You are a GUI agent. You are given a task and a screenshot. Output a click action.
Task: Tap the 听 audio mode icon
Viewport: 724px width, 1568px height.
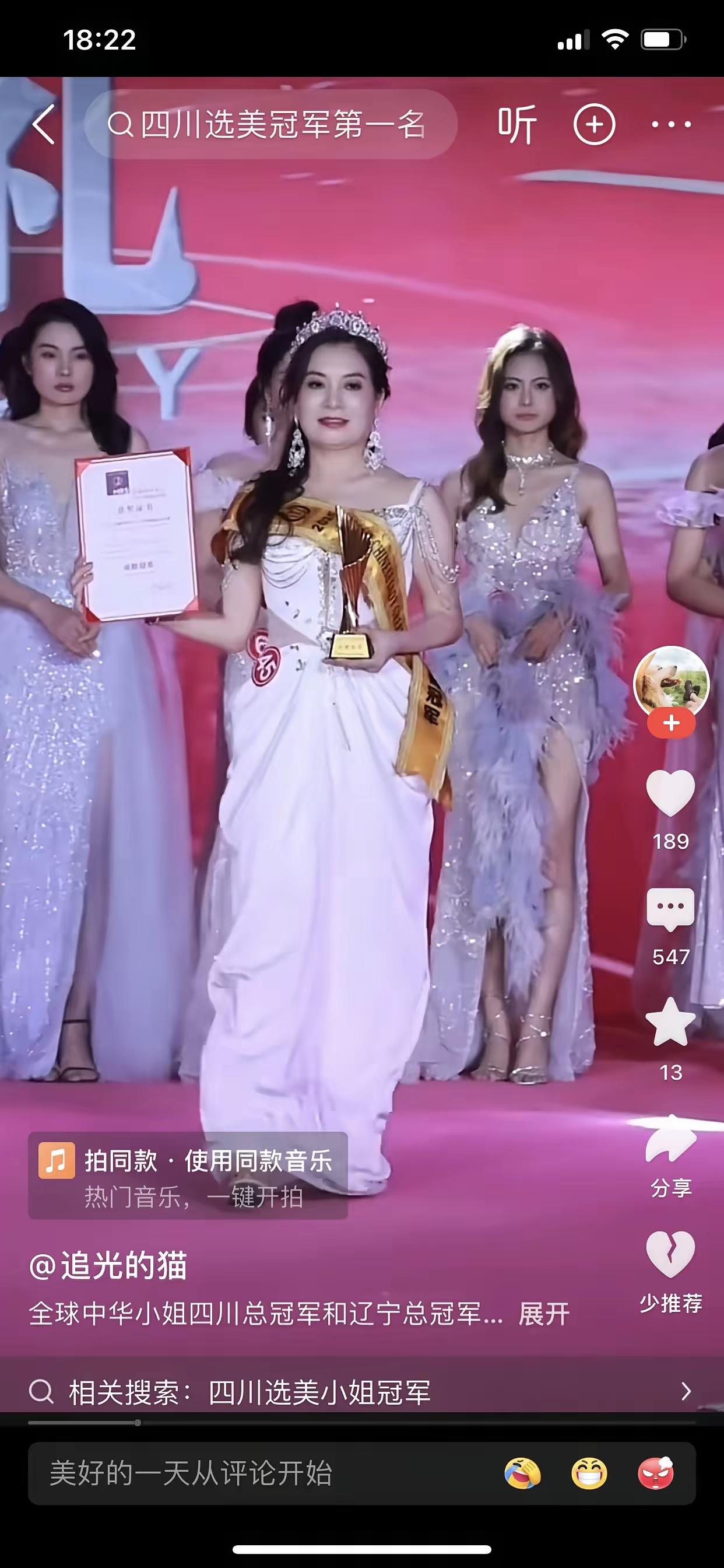click(x=516, y=124)
